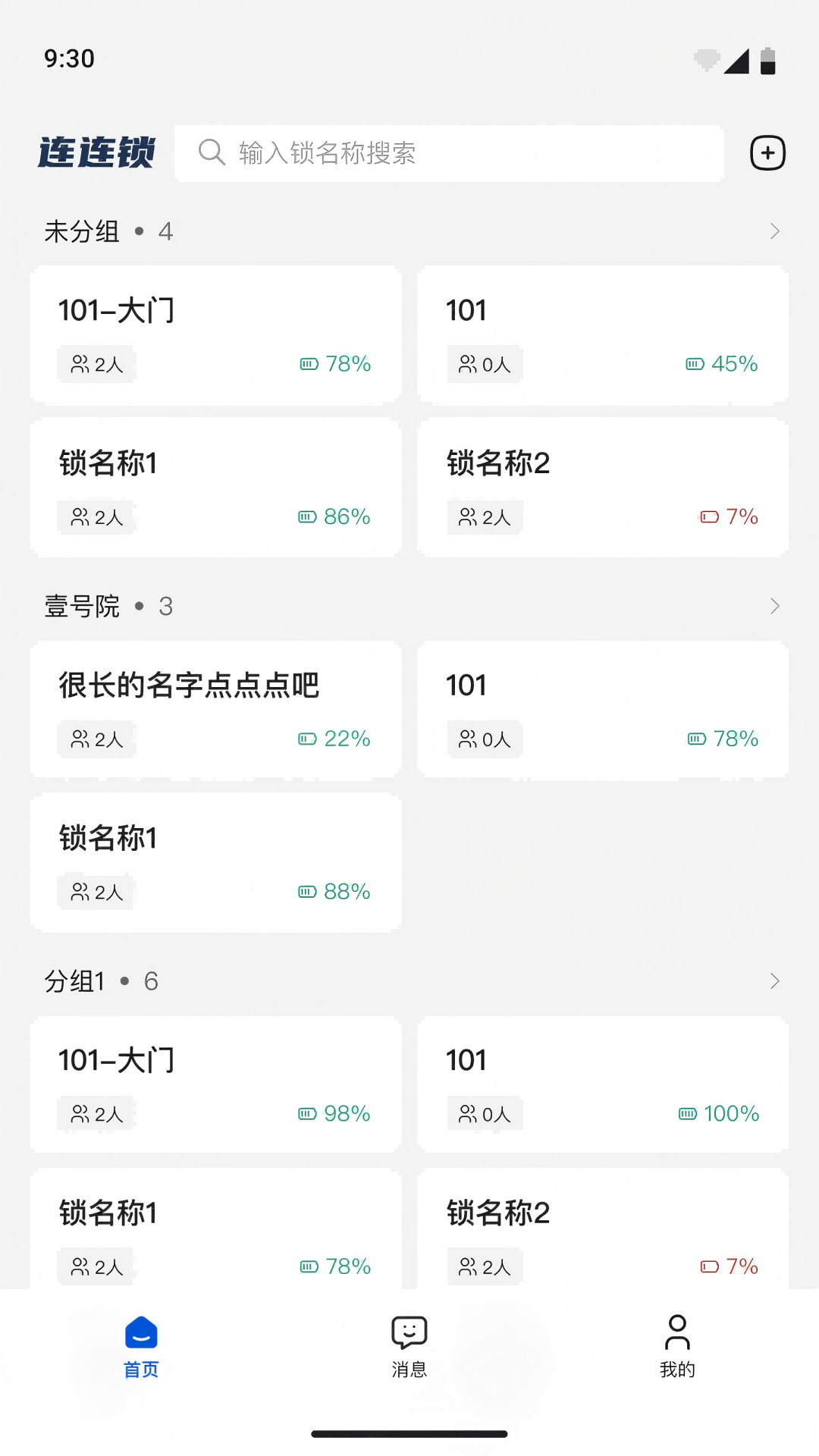The width and height of the screenshot is (819, 1456).
Task: Click the battery icon showing 7% on 锁名称2
Action: pyautogui.click(x=709, y=516)
